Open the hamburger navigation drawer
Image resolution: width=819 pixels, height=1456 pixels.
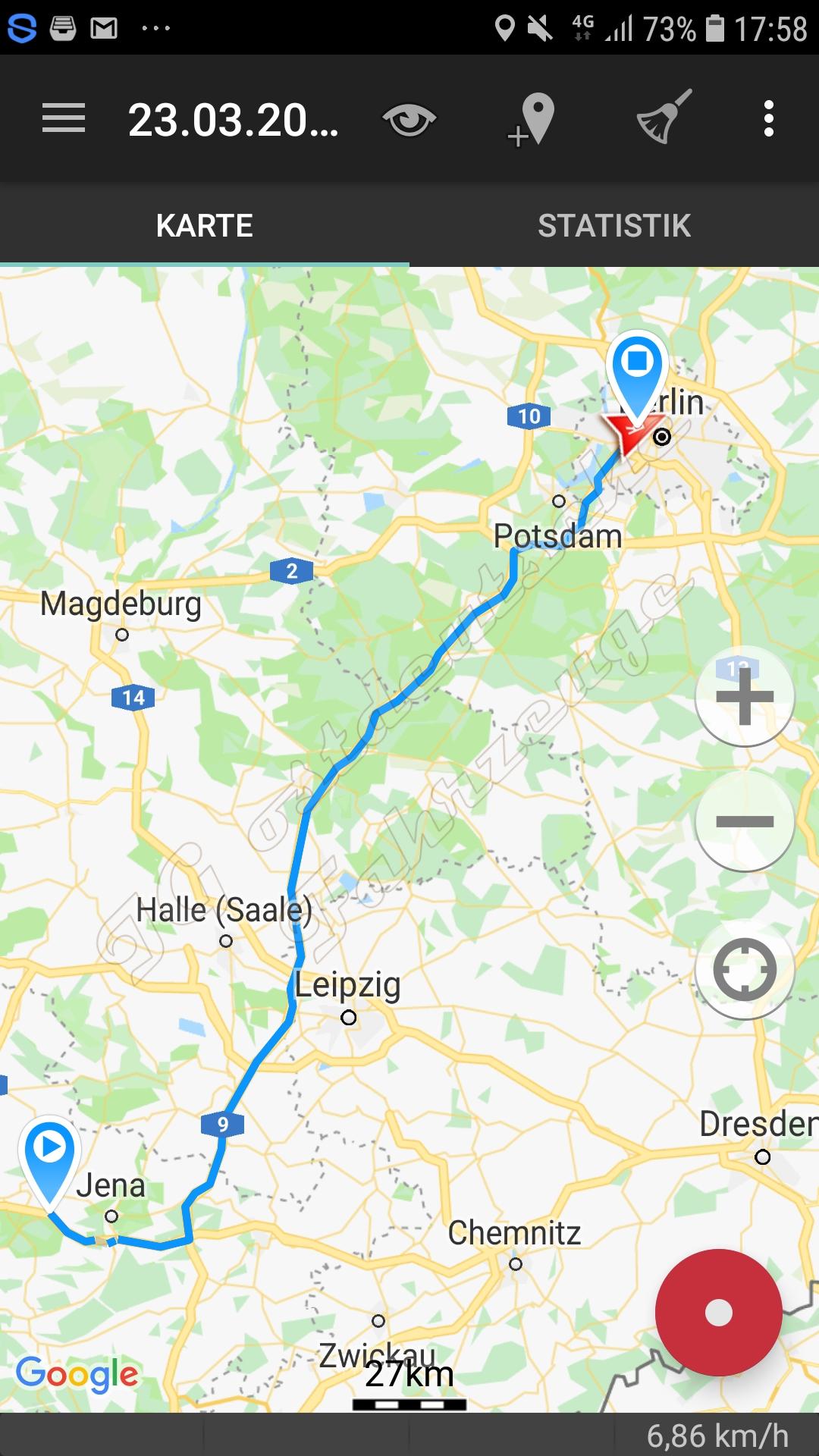(64, 119)
